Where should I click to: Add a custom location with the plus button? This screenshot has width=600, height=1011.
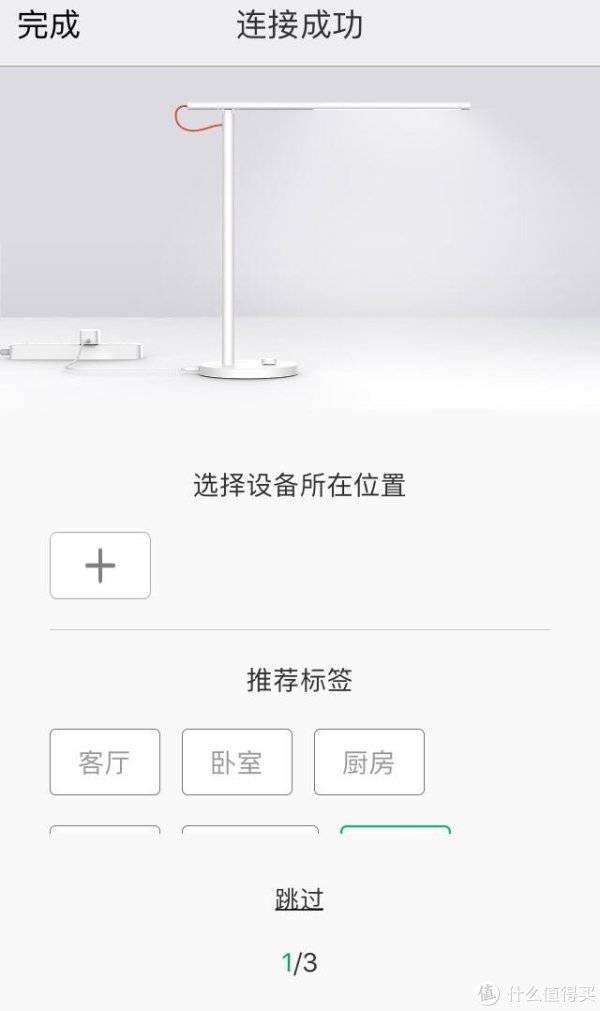pos(100,566)
